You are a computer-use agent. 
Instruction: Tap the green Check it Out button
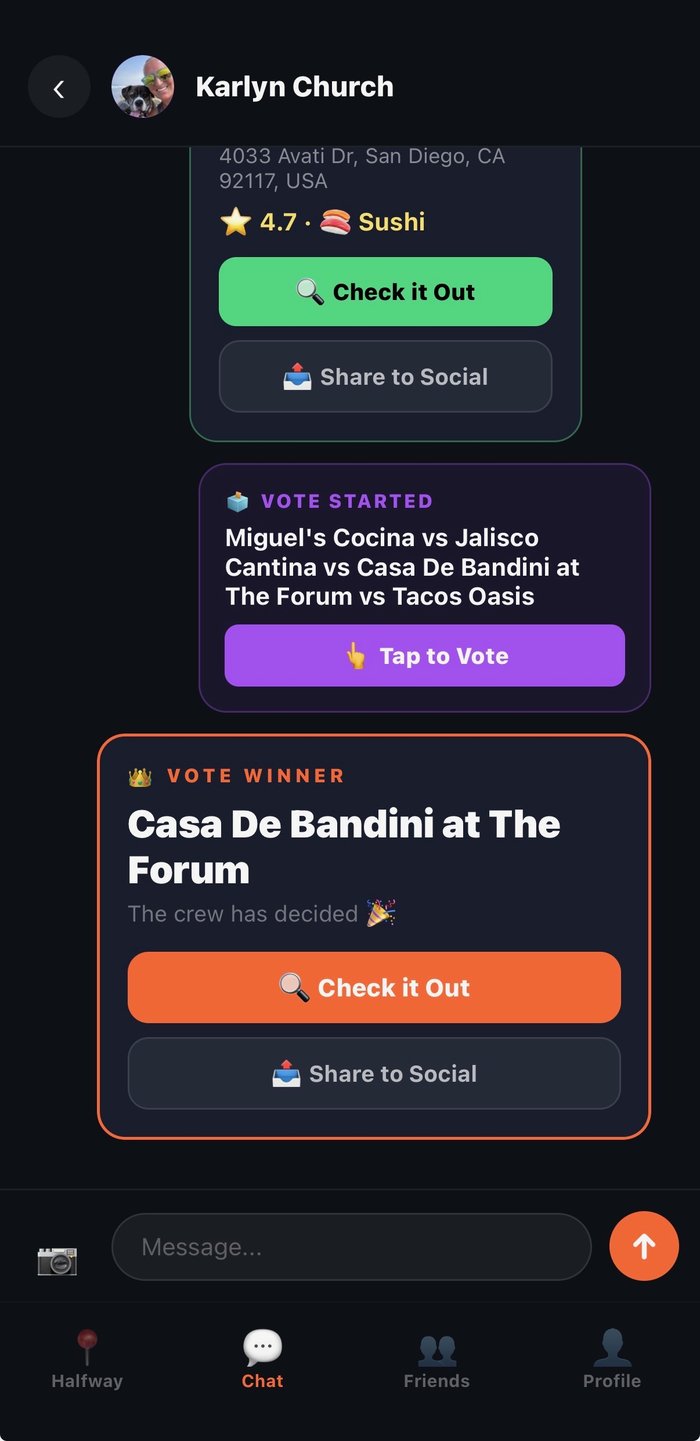(385, 292)
